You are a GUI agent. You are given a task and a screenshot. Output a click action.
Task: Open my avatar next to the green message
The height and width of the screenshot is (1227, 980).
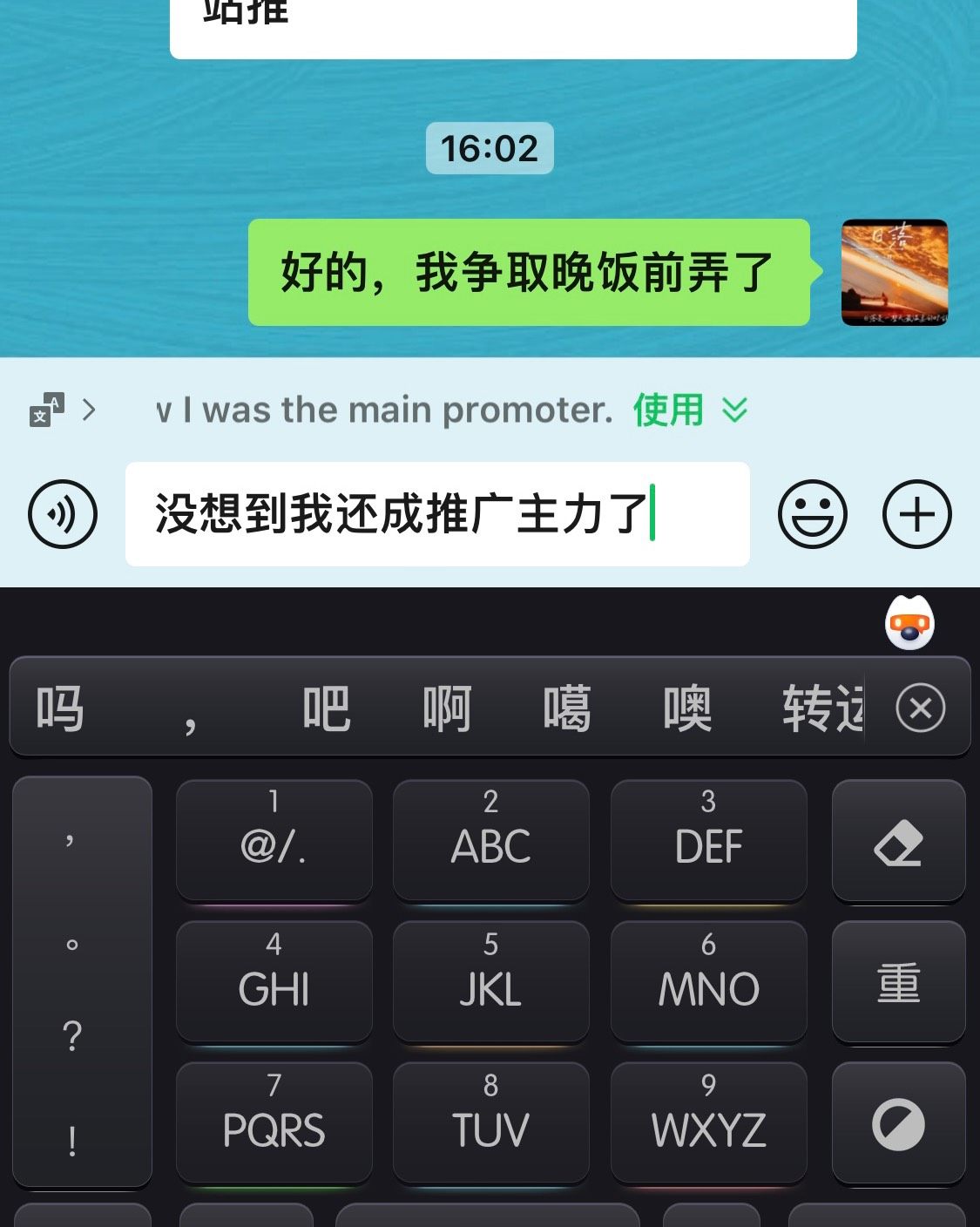tap(894, 273)
